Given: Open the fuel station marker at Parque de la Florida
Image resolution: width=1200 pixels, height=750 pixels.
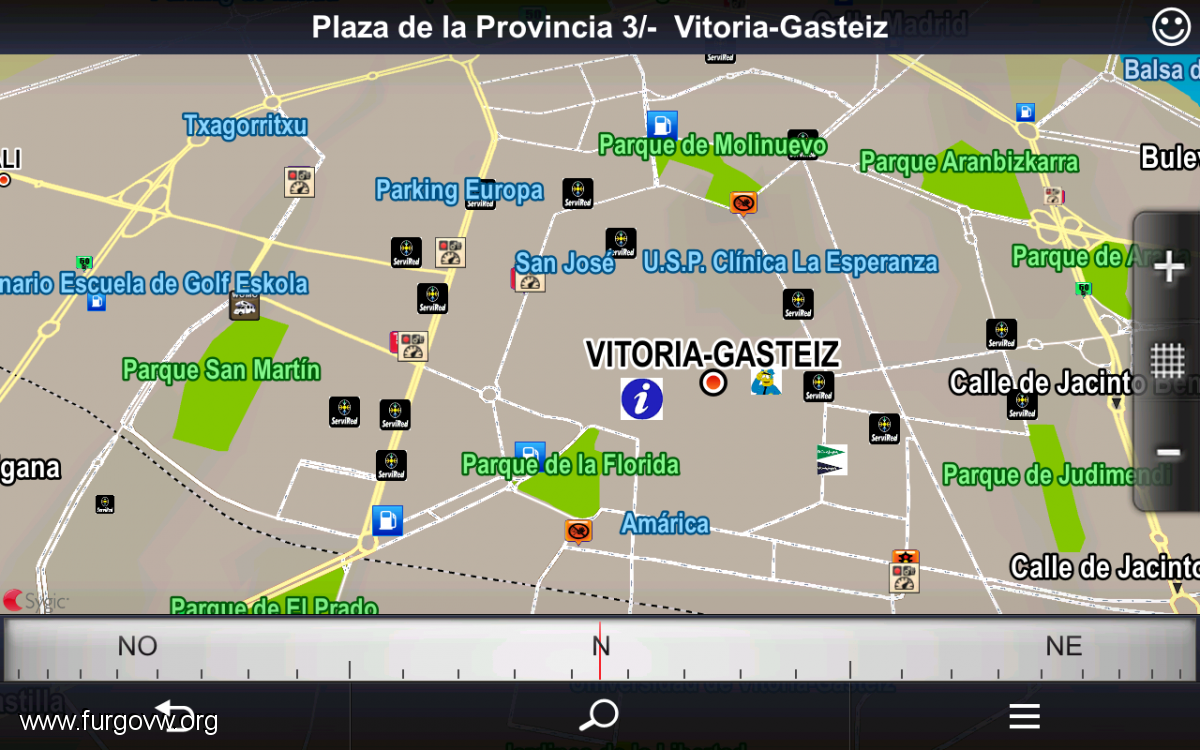Looking at the screenshot, I should [530, 456].
